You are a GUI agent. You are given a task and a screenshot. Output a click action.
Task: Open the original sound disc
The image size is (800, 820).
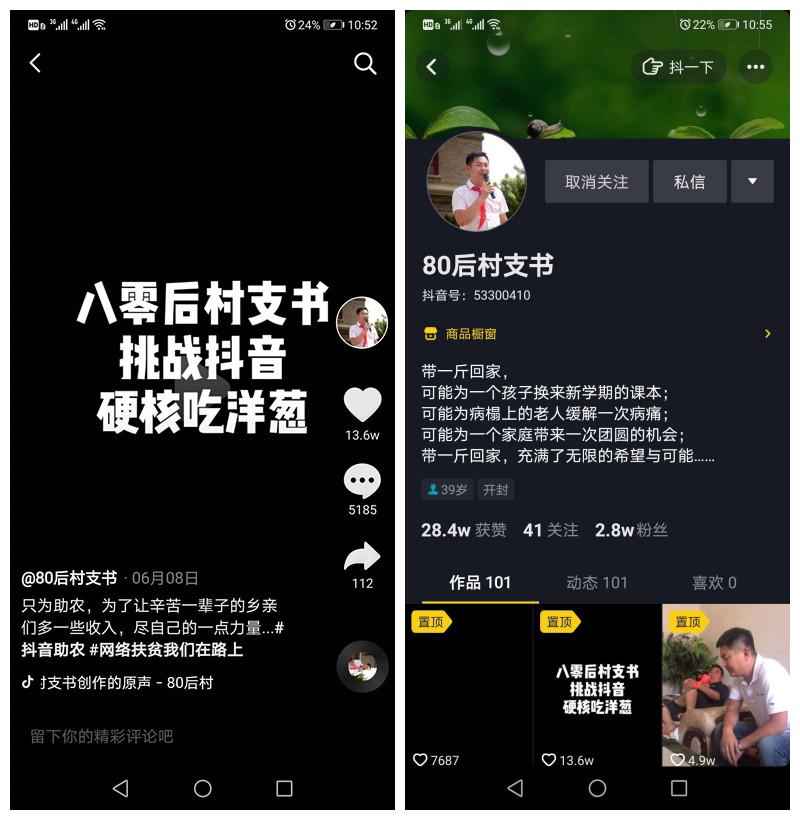pos(362,666)
